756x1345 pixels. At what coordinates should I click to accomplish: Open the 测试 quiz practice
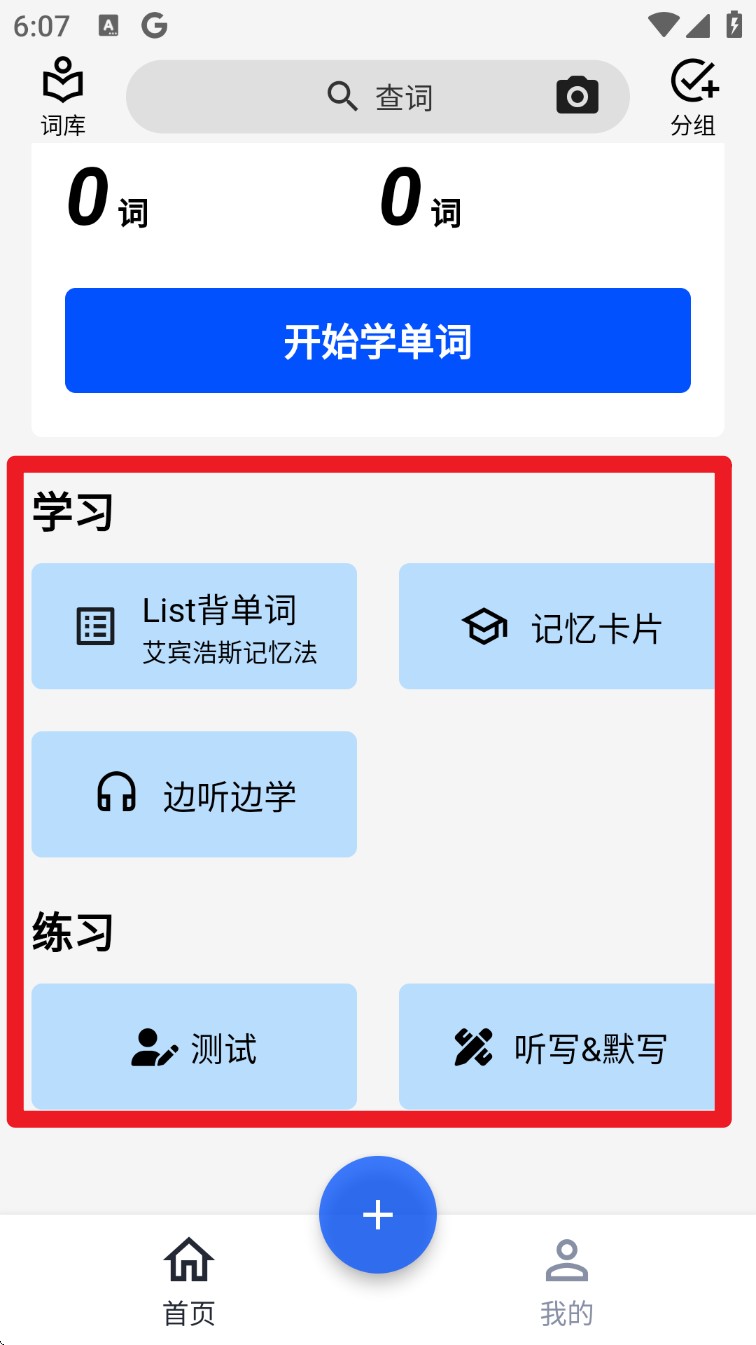pos(194,1046)
